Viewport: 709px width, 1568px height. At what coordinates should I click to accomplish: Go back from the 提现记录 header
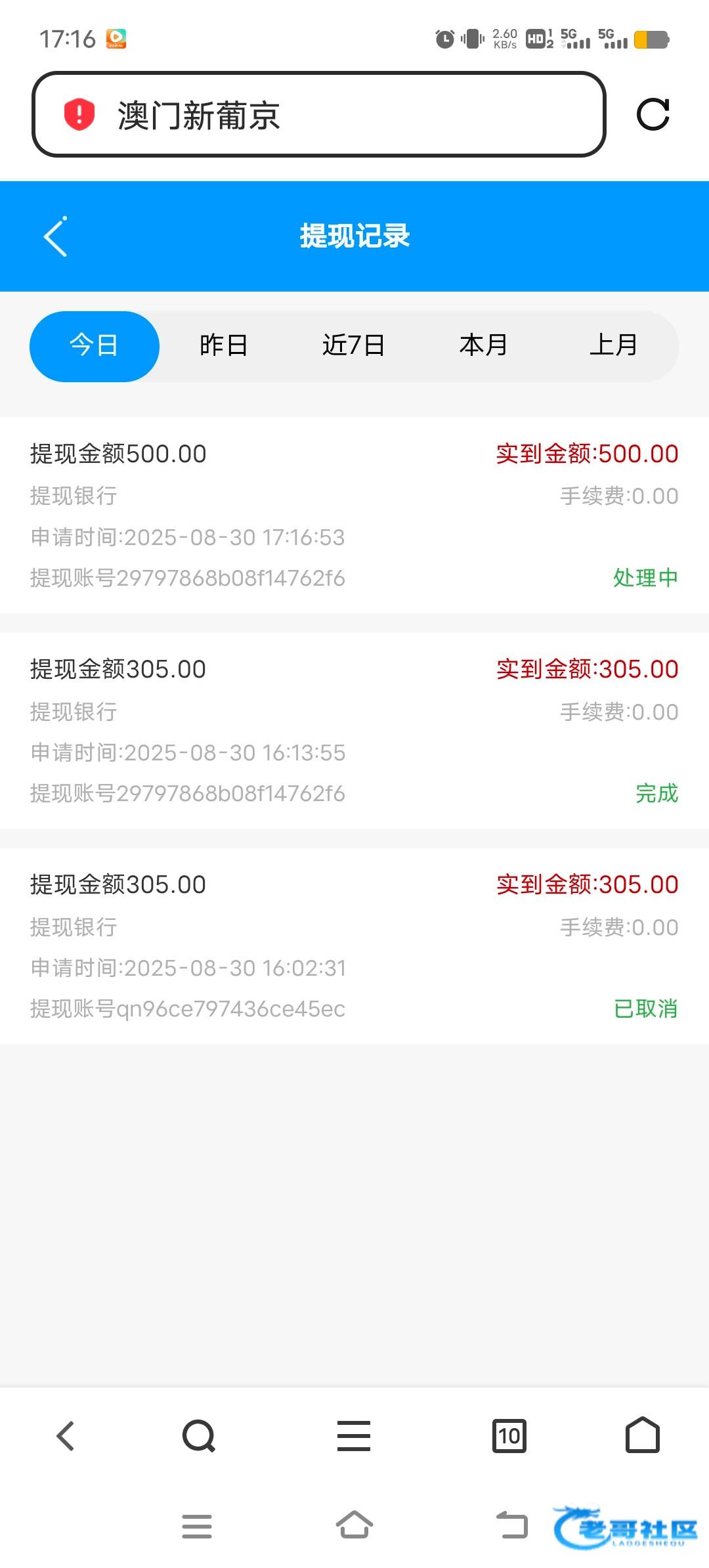click(56, 236)
